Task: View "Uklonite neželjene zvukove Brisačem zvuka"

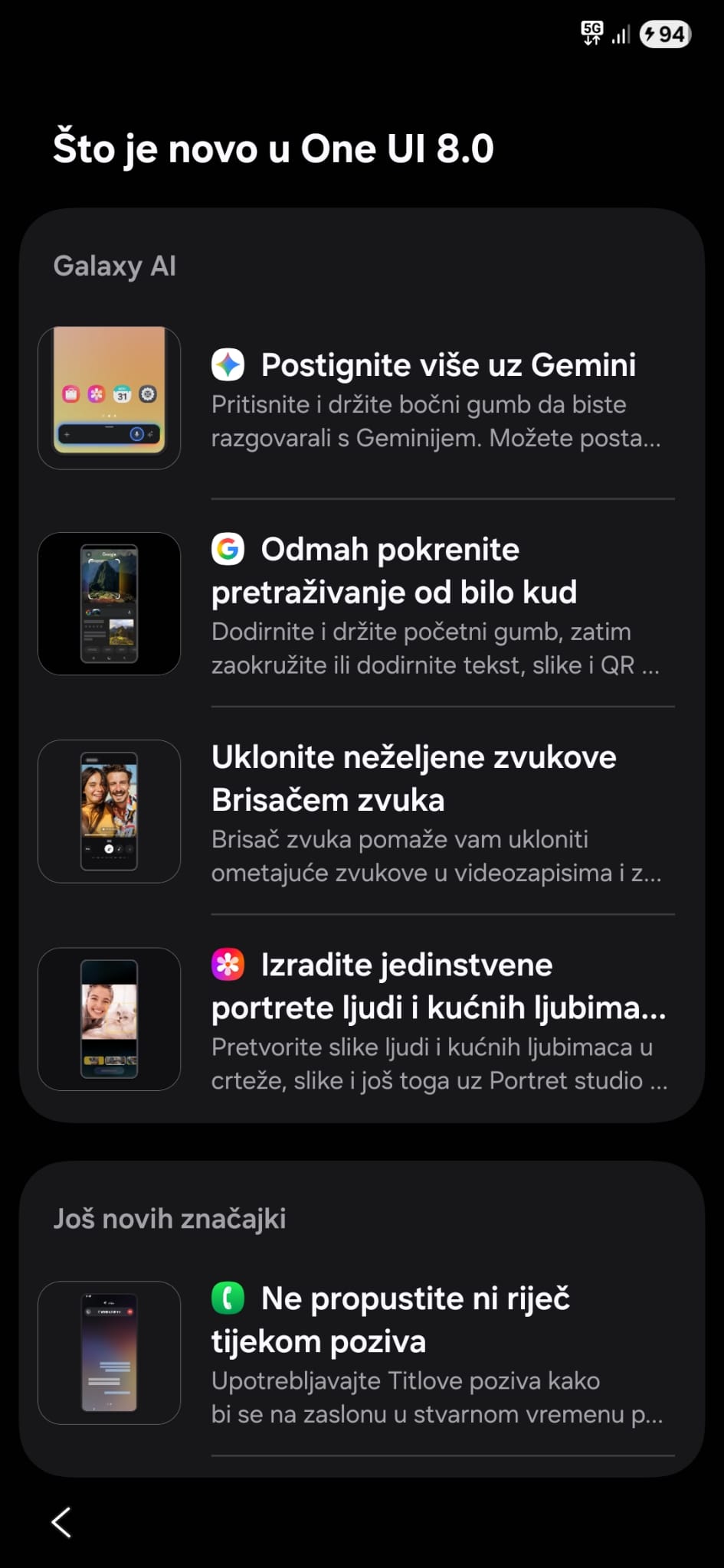Action: 437,812
